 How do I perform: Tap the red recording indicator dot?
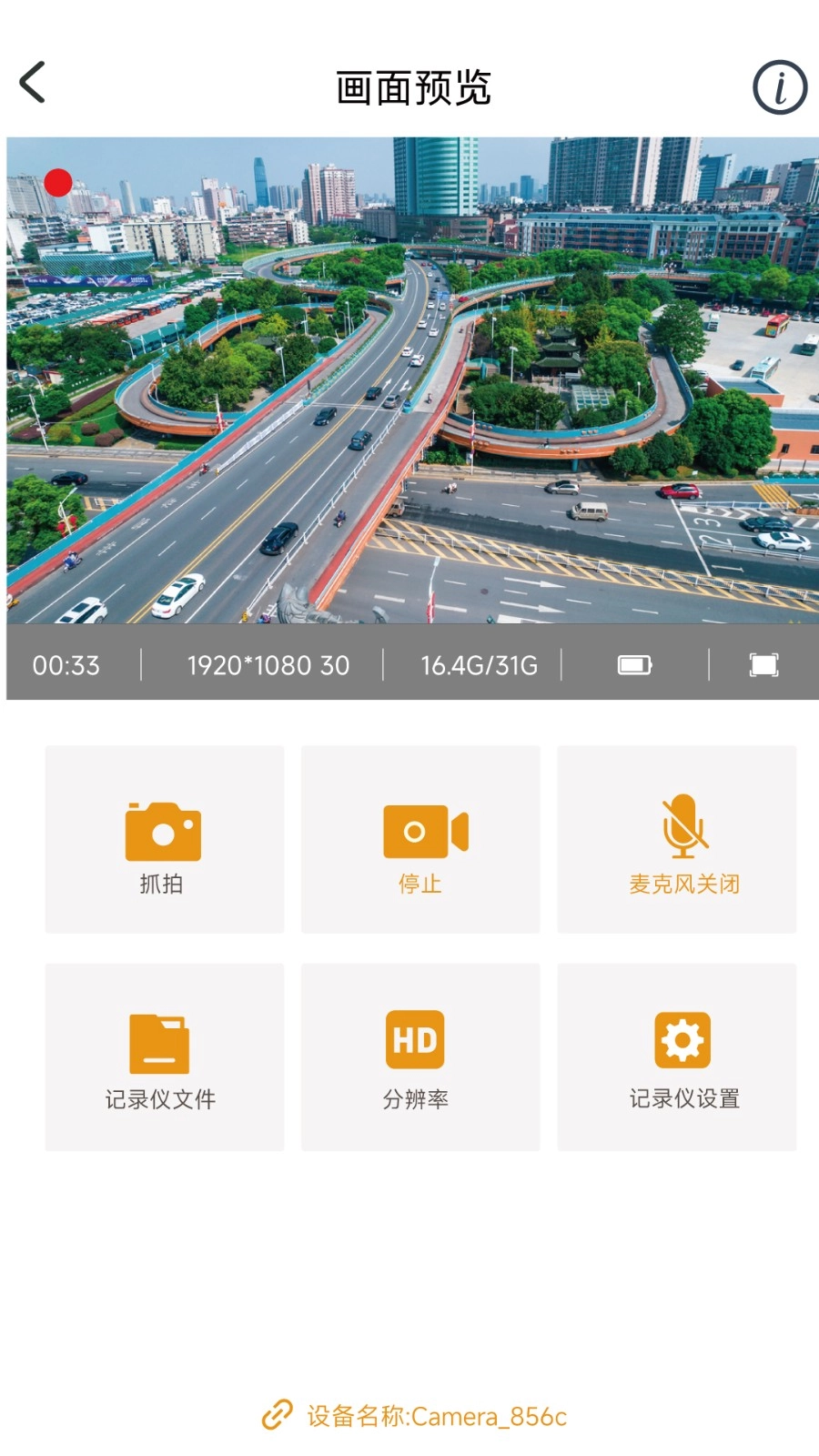pyautogui.click(x=58, y=182)
